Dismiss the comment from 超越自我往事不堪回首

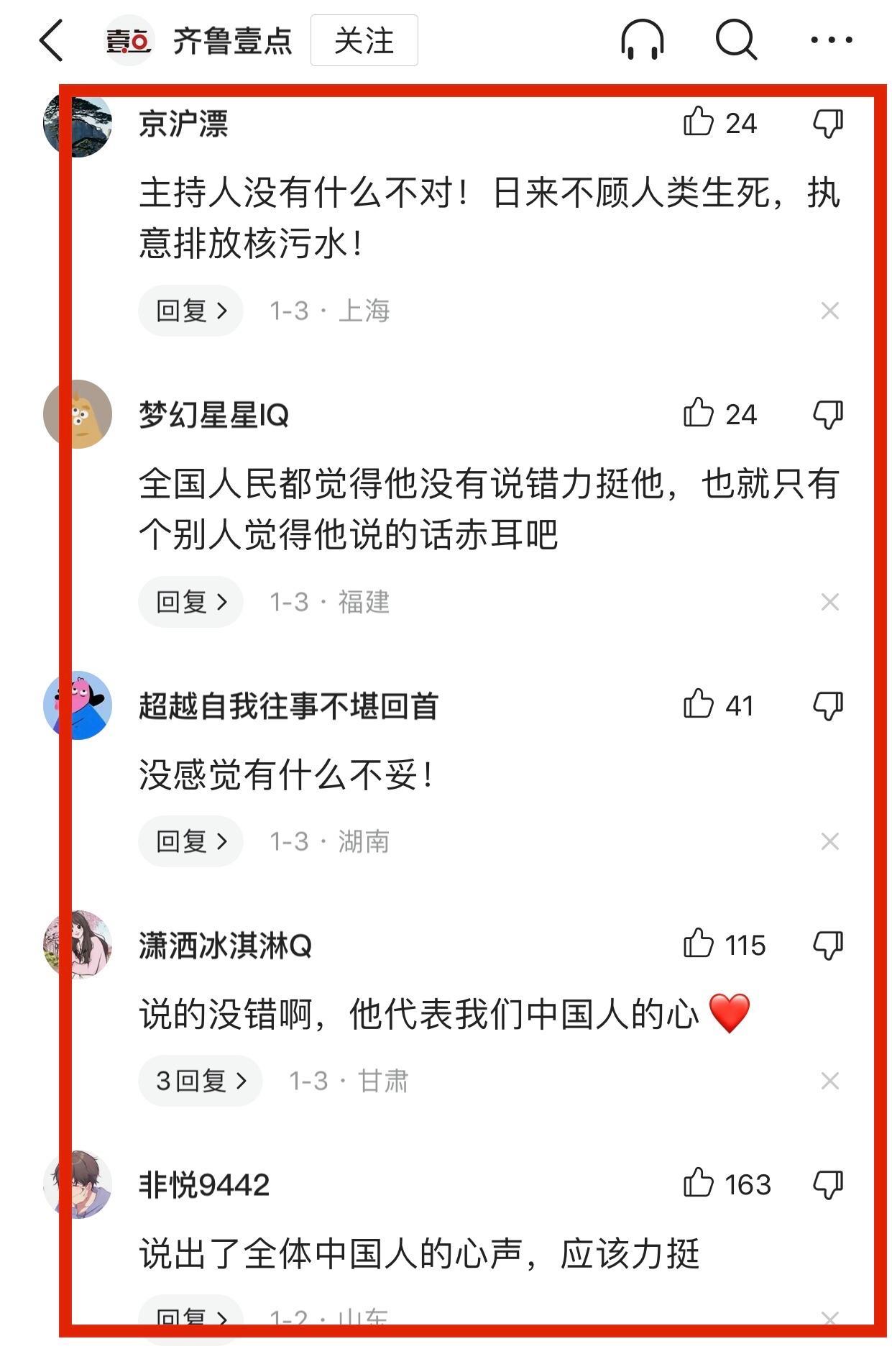829,841
